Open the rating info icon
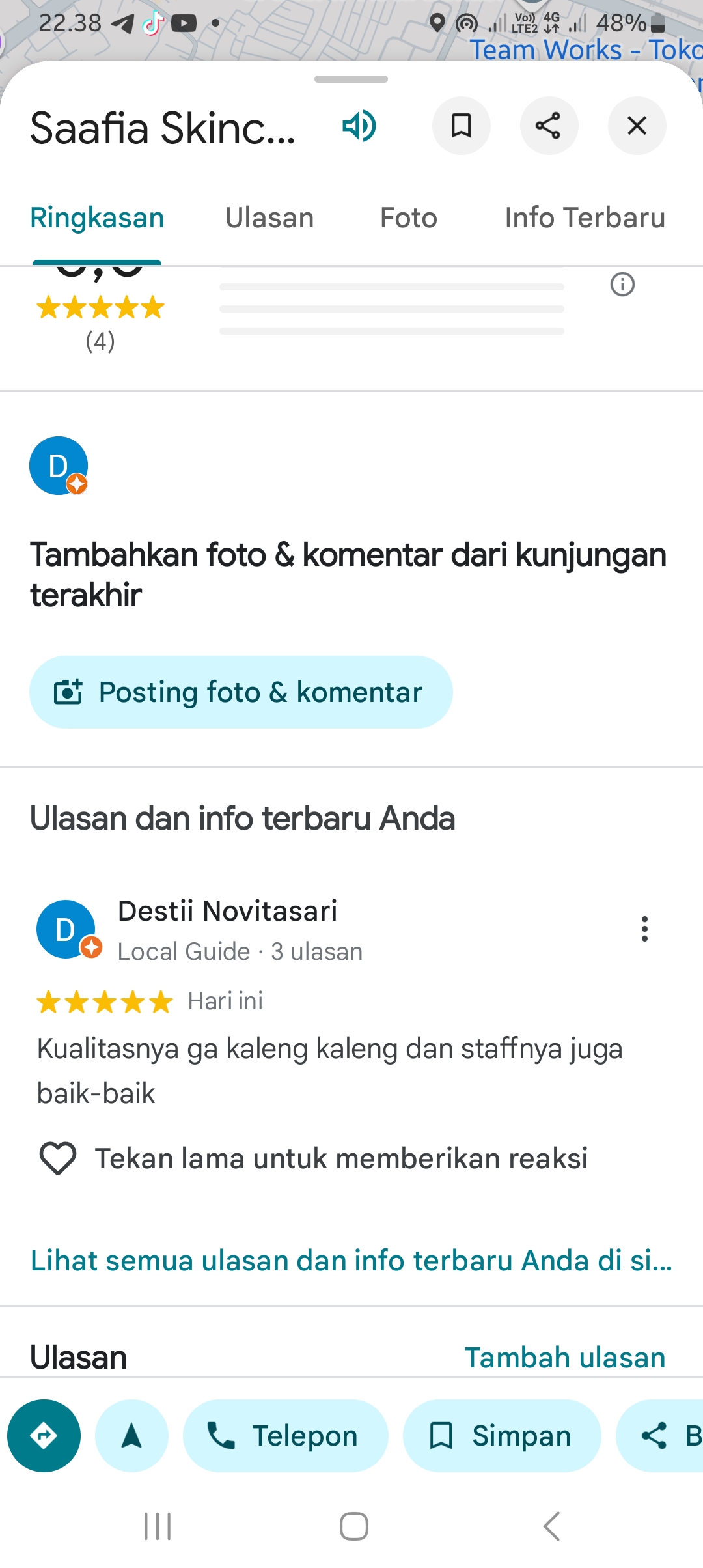This screenshot has width=703, height=1568. point(622,285)
